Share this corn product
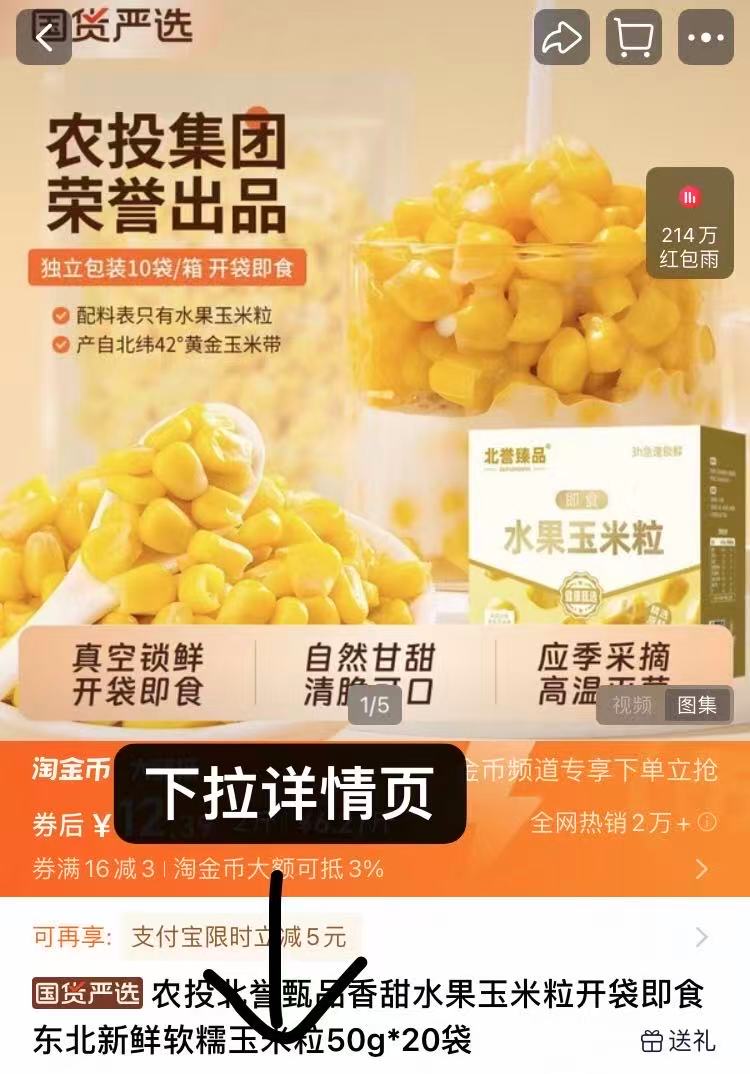Viewport: 750px width, 1074px height. coord(563,38)
